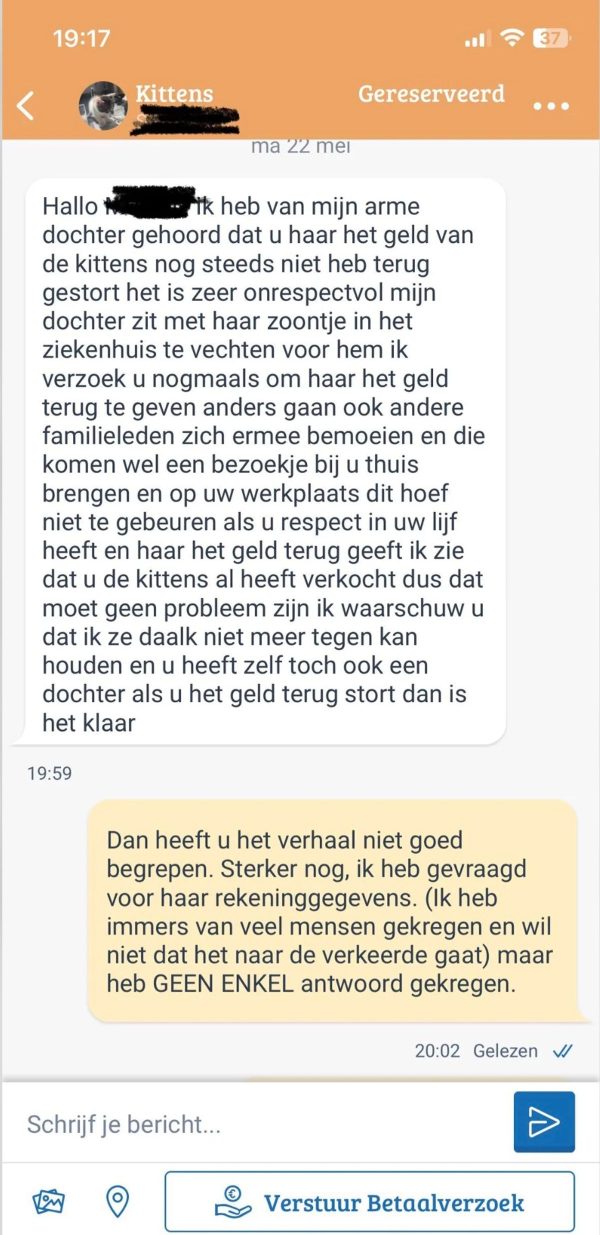The height and width of the screenshot is (1235, 600).
Task: Go back to the conversations list
Action: [26, 105]
